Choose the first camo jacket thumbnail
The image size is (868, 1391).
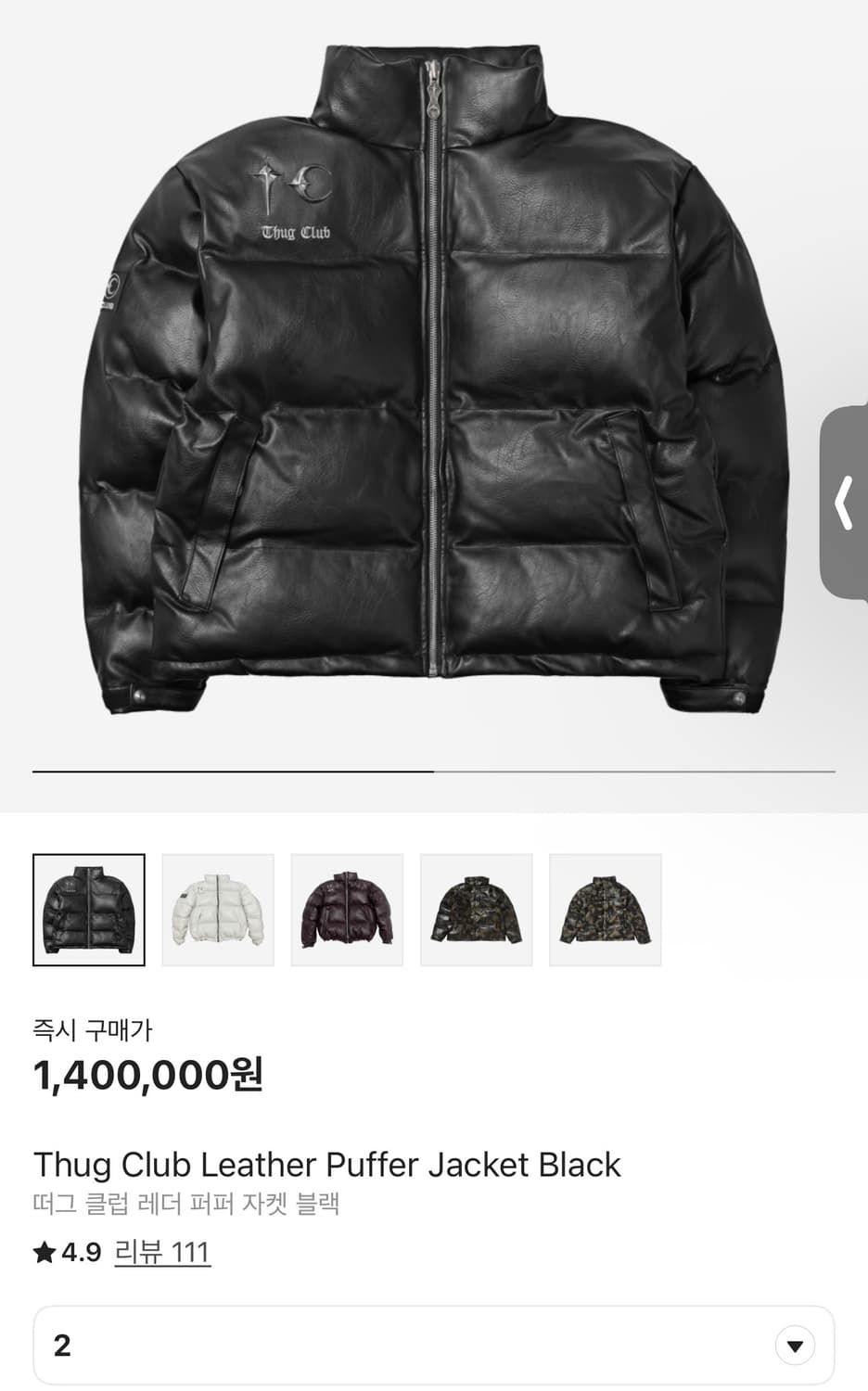pyautogui.click(x=476, y=910)
